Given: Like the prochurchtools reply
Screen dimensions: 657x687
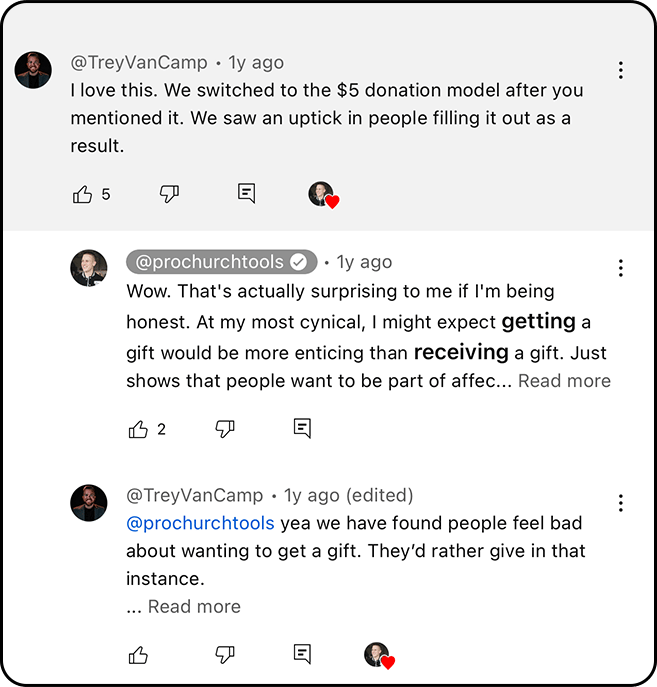Looking at the screenshot, I should click(x=139, y=429).
